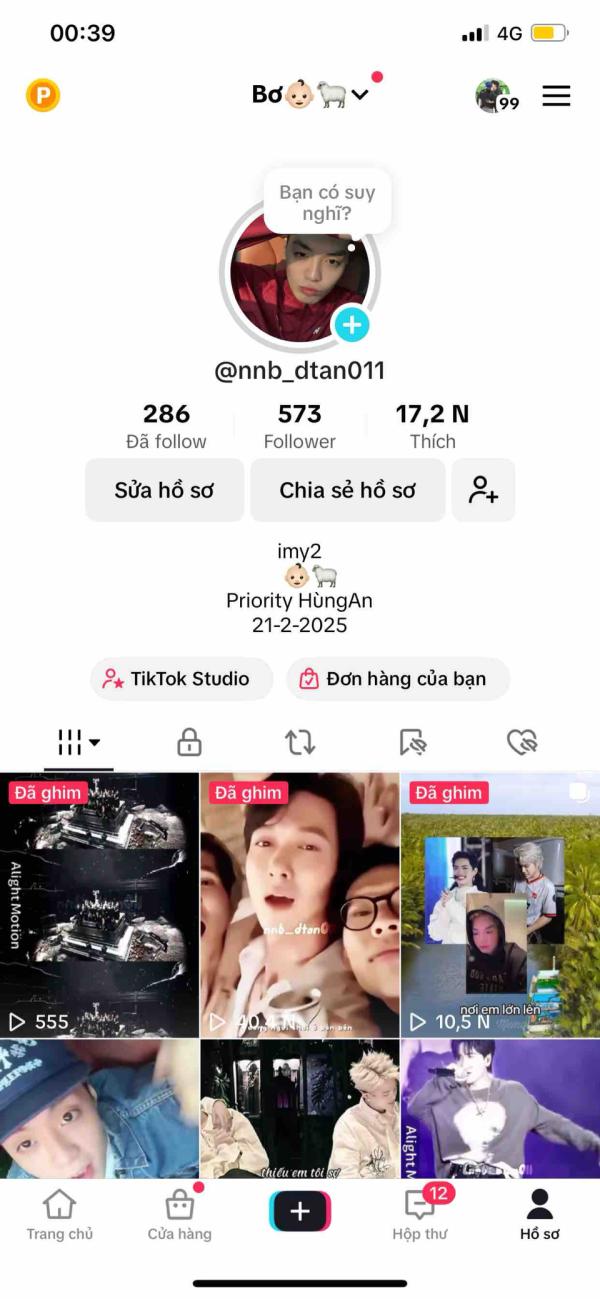Create a new video with plus button
Screen dimensions: 600x1299
tap(300, 1212)
